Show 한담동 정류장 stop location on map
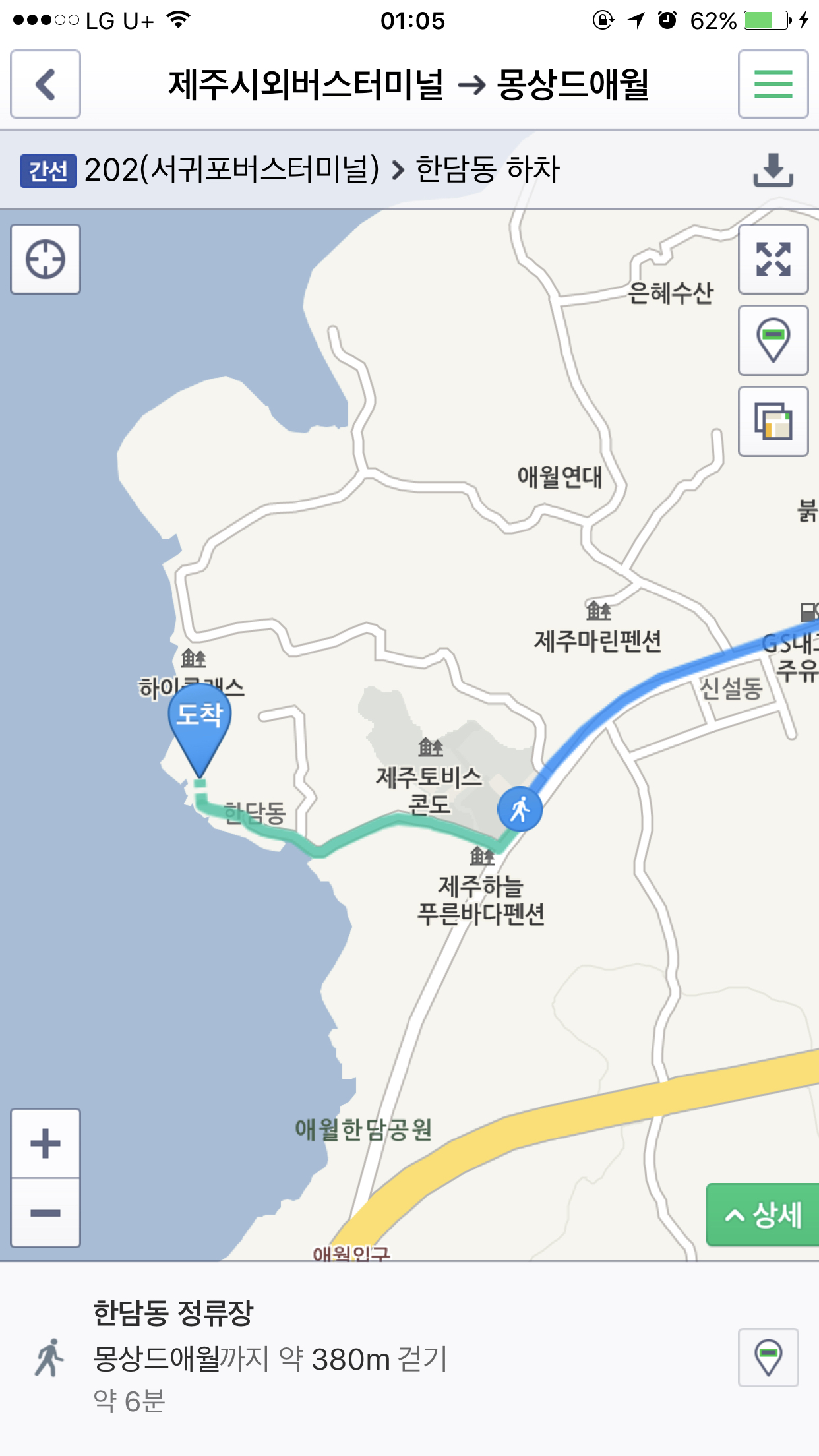This screenshot has width=819, height=1456. click(768, 1358)
